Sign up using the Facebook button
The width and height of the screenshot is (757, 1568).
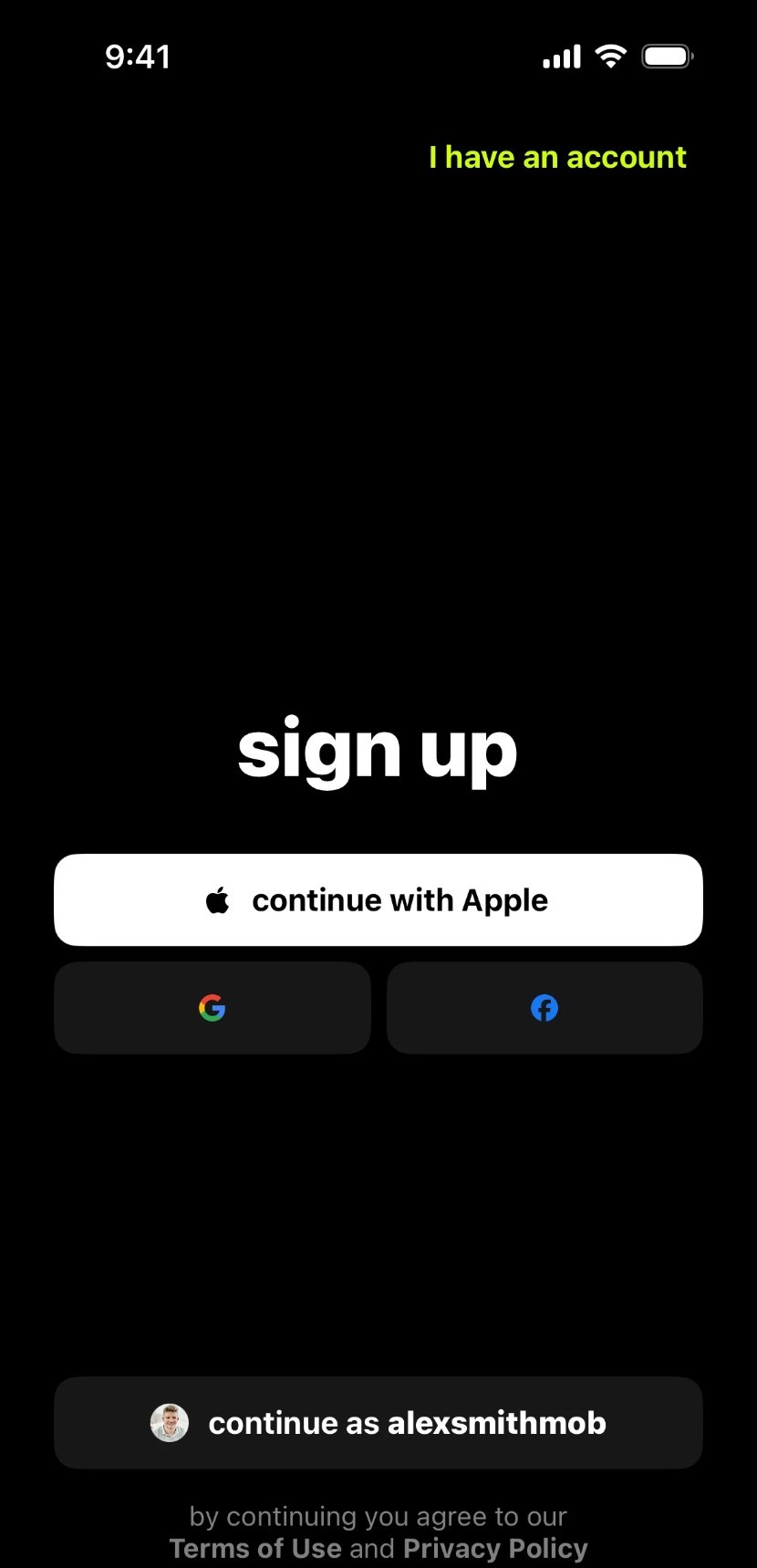pyautogui.click(x=544, y=1008)
